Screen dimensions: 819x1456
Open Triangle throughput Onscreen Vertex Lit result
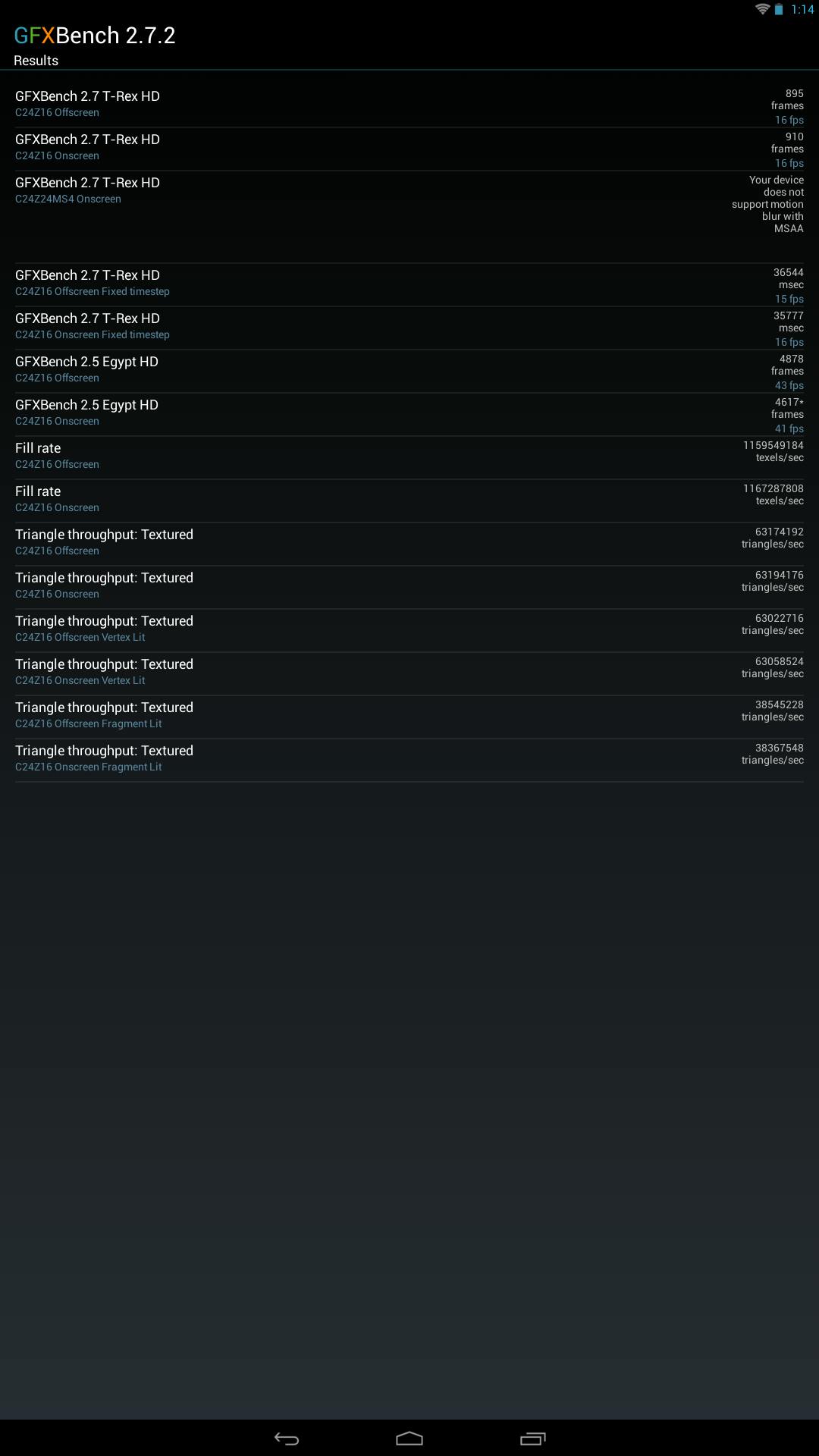click(x=409, y=673)
